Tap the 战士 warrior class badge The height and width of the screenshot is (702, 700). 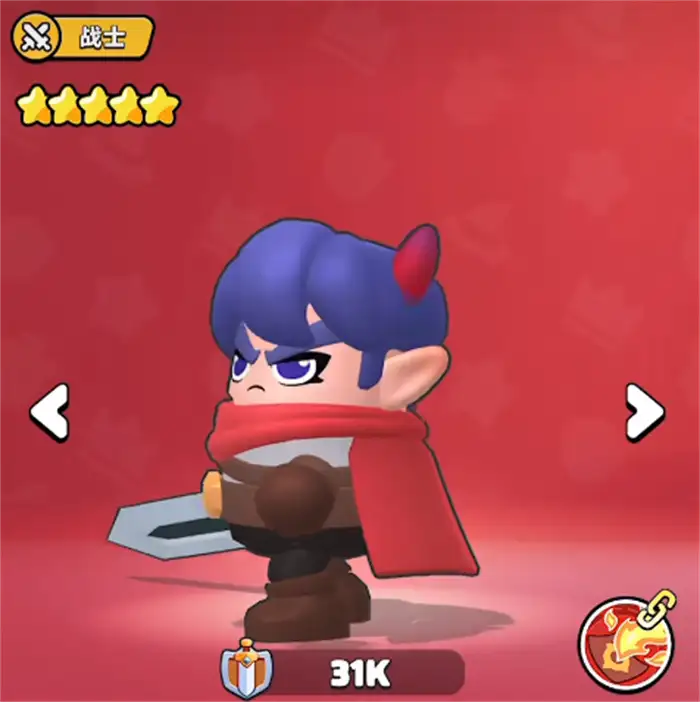click(83, 37)
